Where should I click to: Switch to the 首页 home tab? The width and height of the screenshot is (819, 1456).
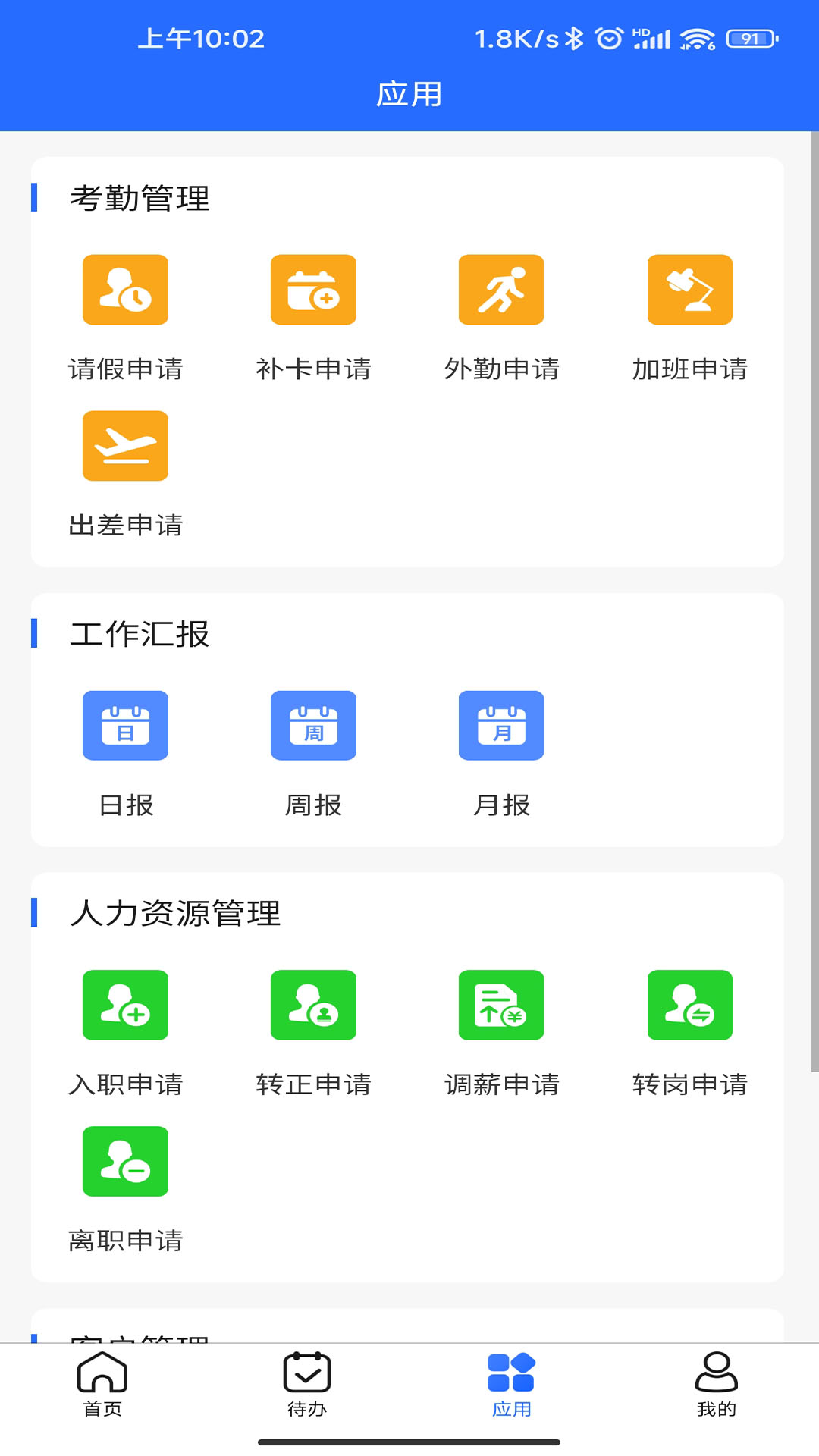pos(102,1385)
